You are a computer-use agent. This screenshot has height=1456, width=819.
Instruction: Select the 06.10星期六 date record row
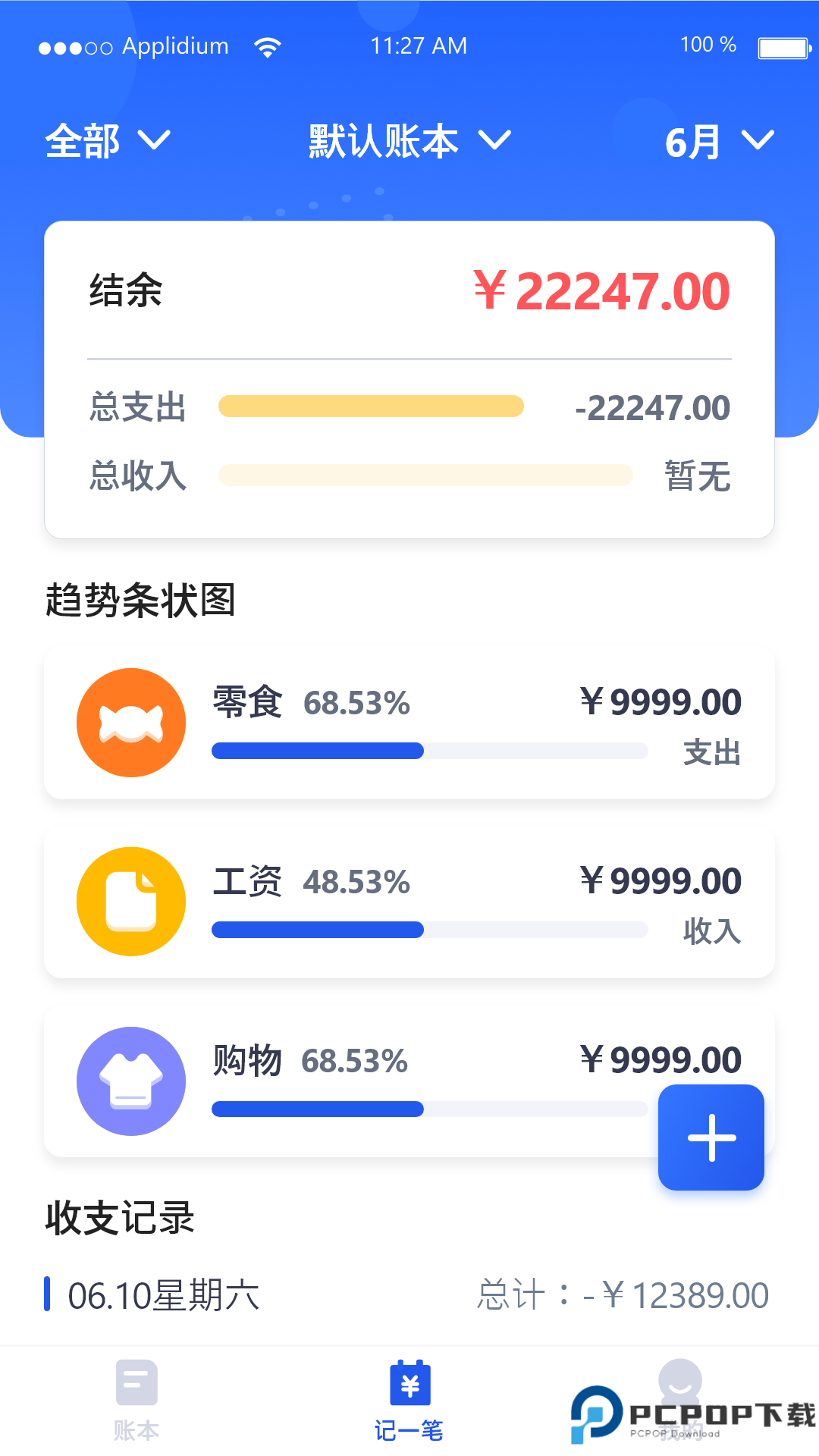[163, 1294]
